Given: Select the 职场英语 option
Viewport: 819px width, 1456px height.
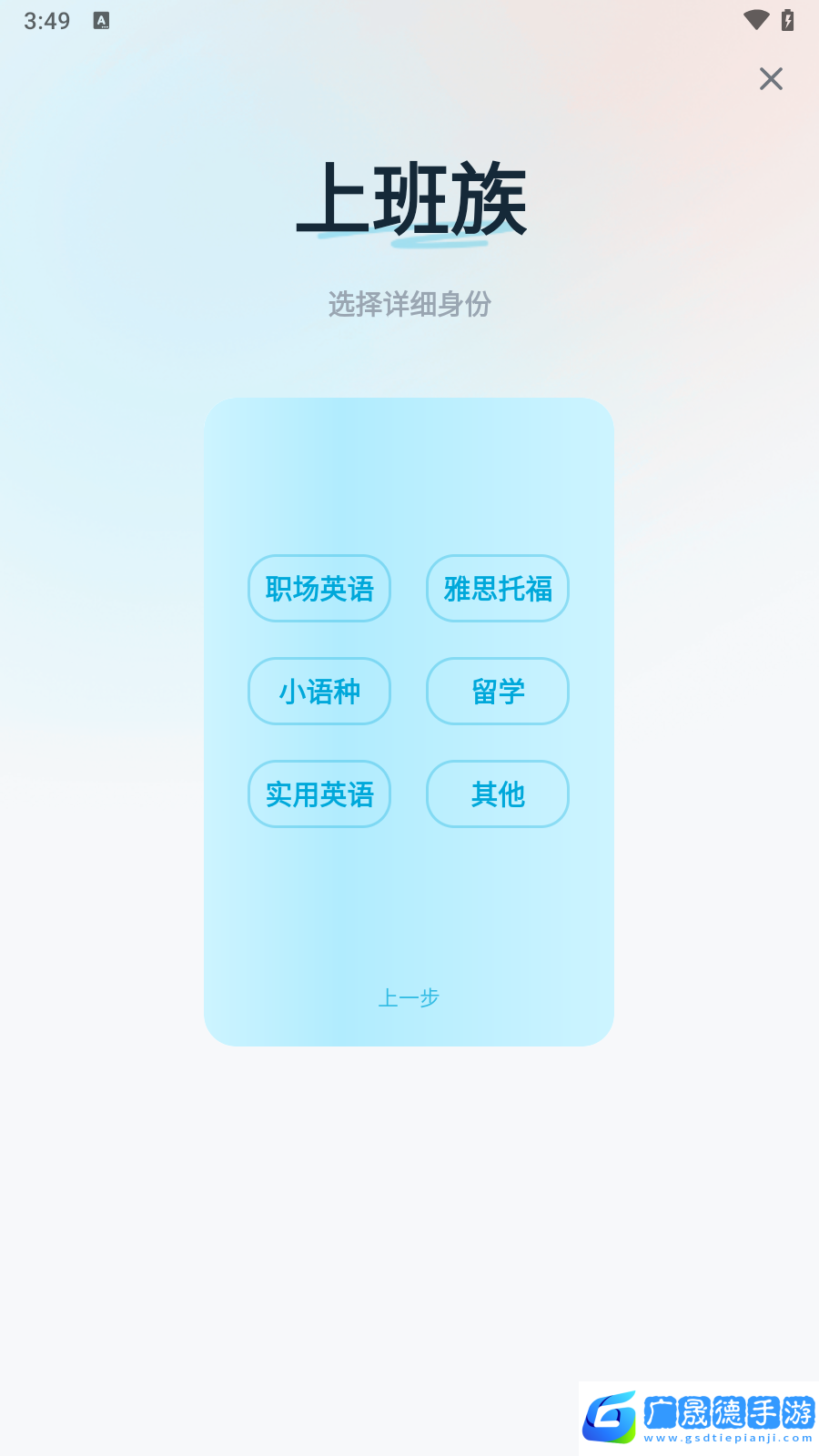Looking at the screenshot, I should [x=319, y=589].
